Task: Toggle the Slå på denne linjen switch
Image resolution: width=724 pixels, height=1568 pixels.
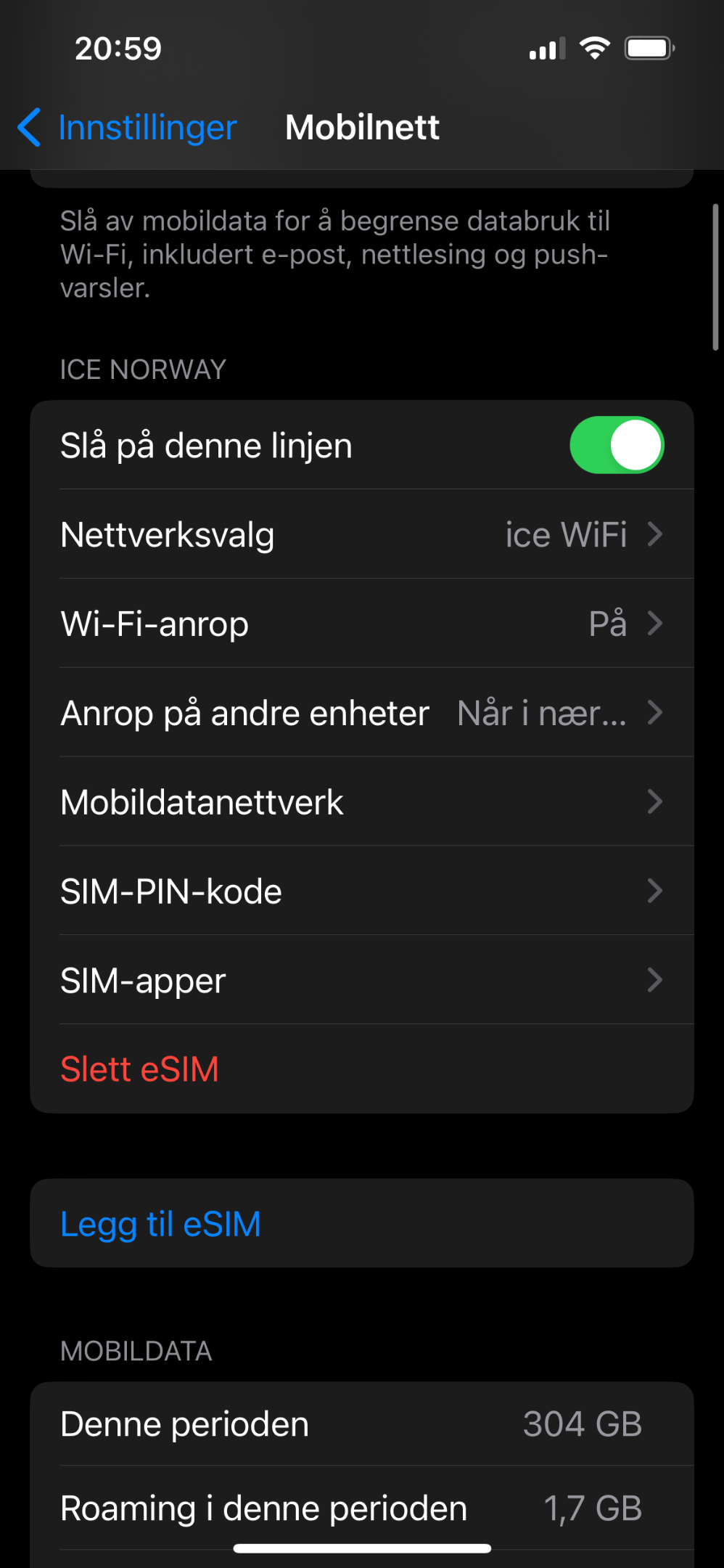Action: [617, 445]
